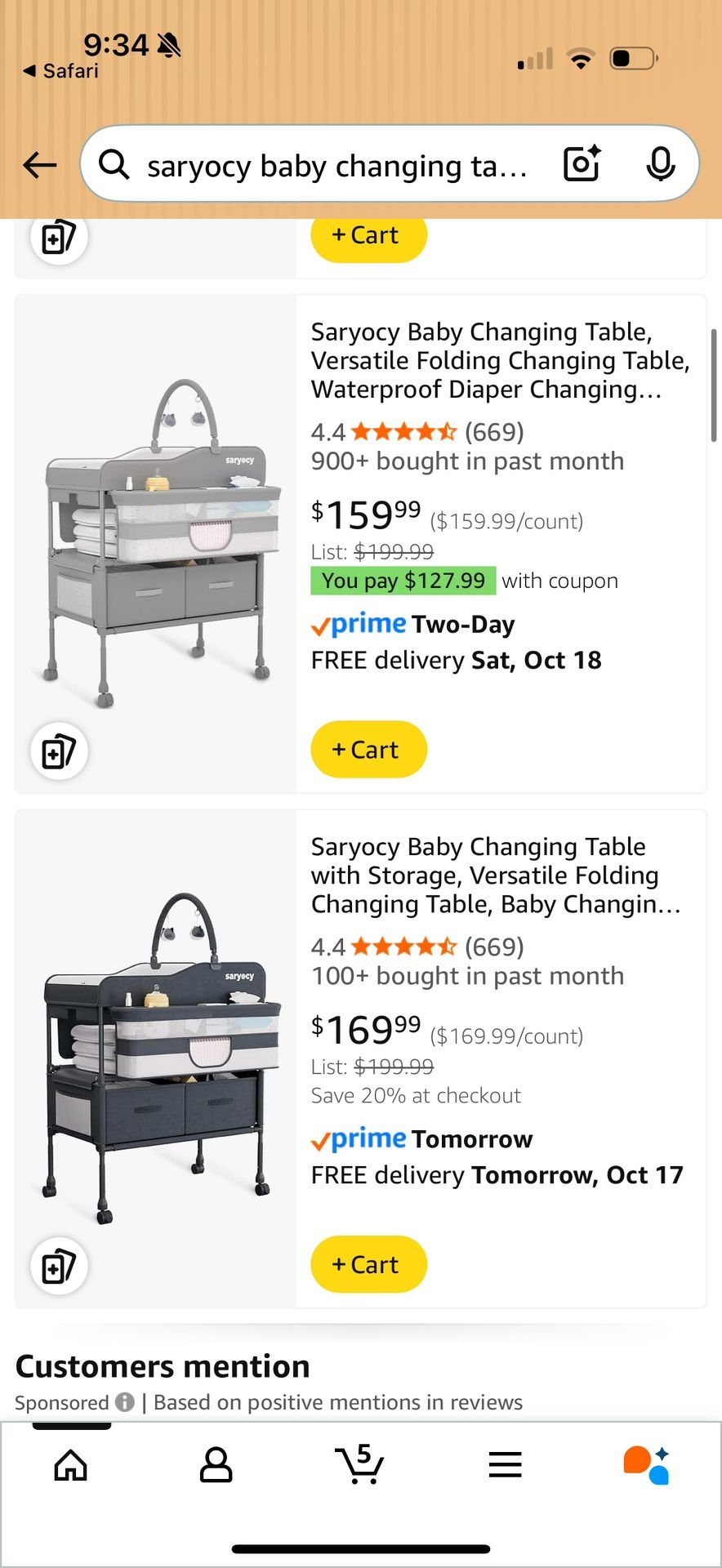
Task: Tap the search field with 'saryocy baby changing ta...'
Action: 343,163
